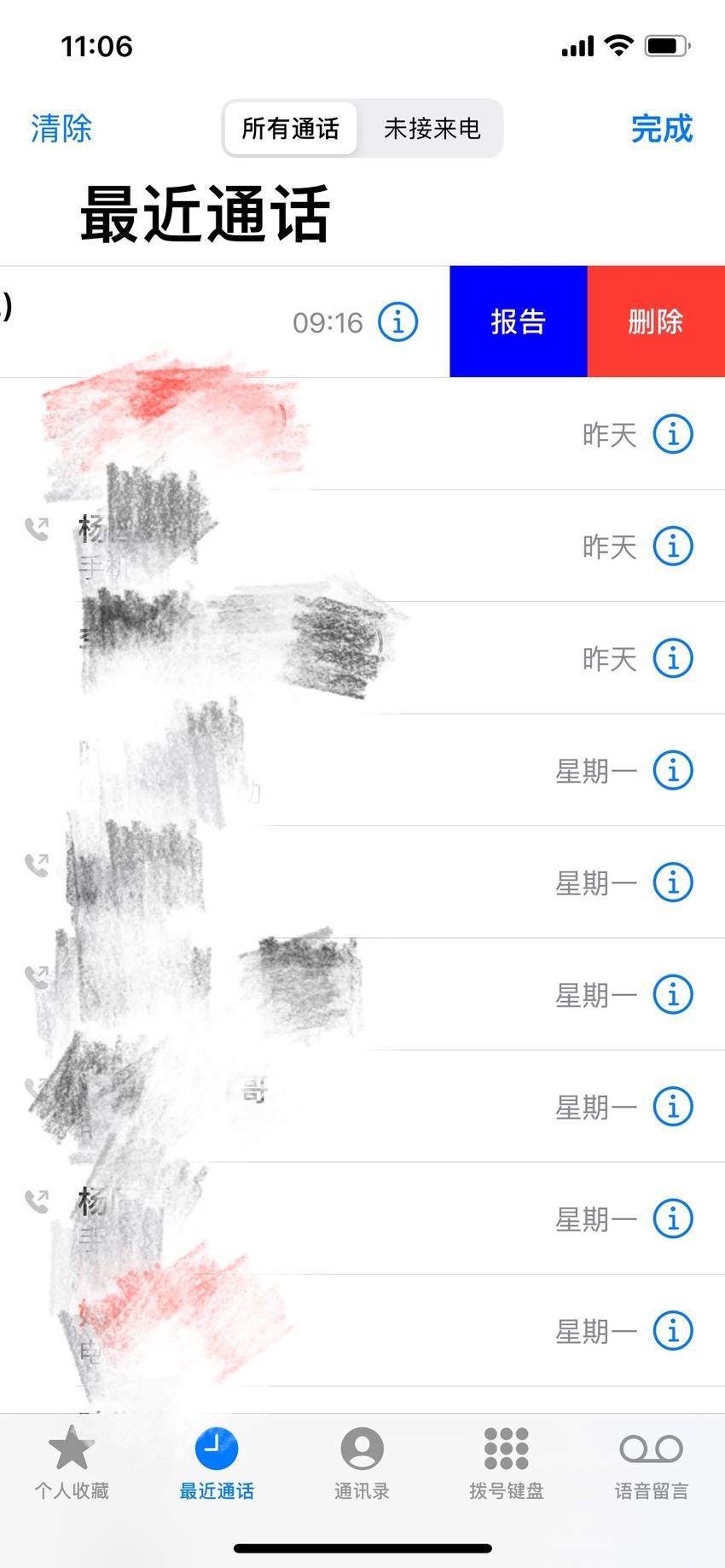The width and height of the screenshot is (725, 1568).
Task: Go to the 通讯录 tab
Action: click(x=362, y=1463)
